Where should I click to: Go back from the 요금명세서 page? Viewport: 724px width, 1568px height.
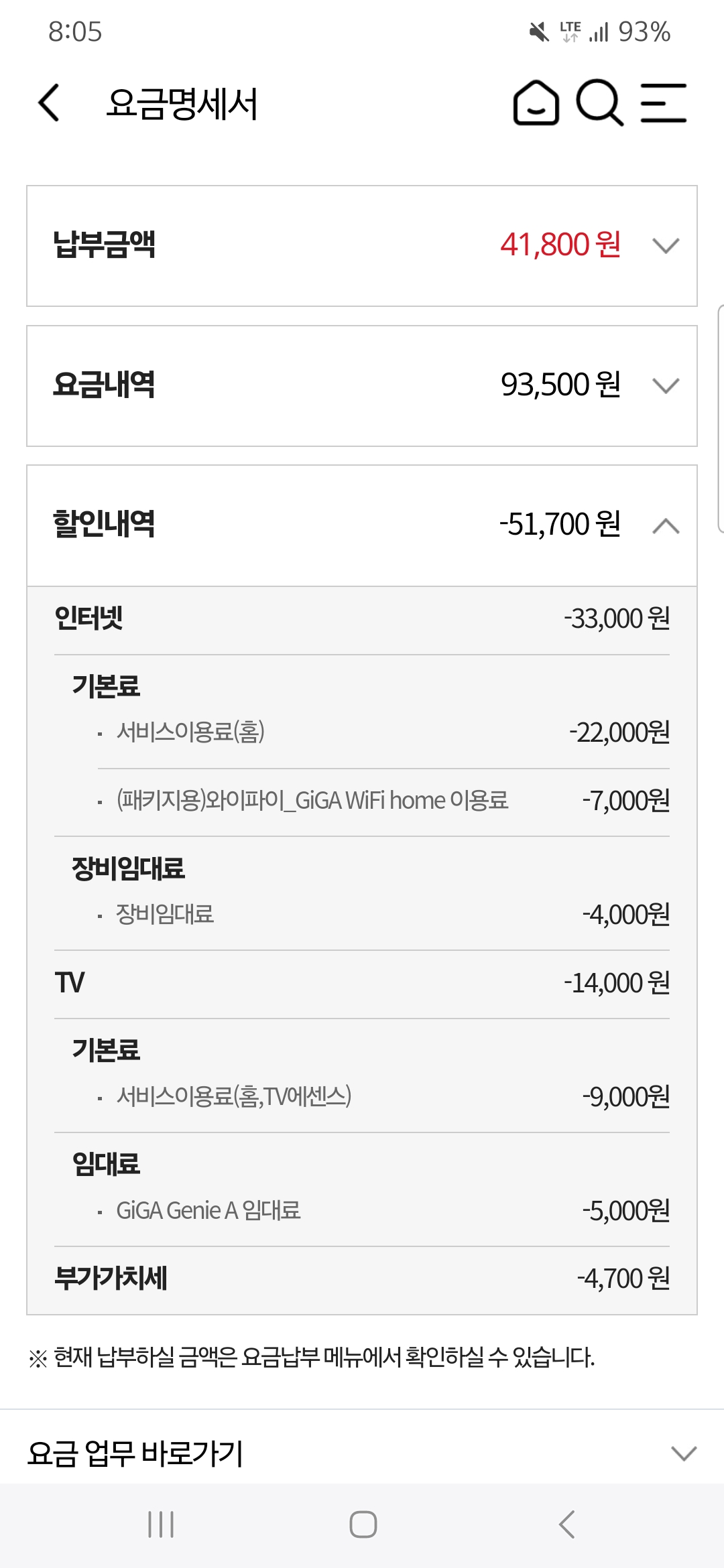click(49, 103)
